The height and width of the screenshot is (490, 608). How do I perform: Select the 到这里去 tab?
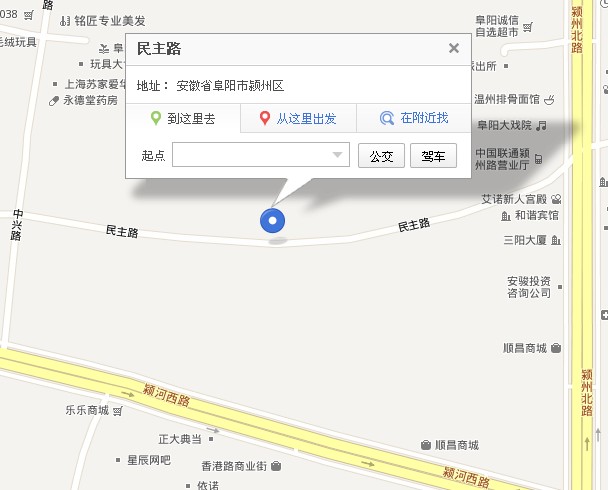click(x=184, y=119)
